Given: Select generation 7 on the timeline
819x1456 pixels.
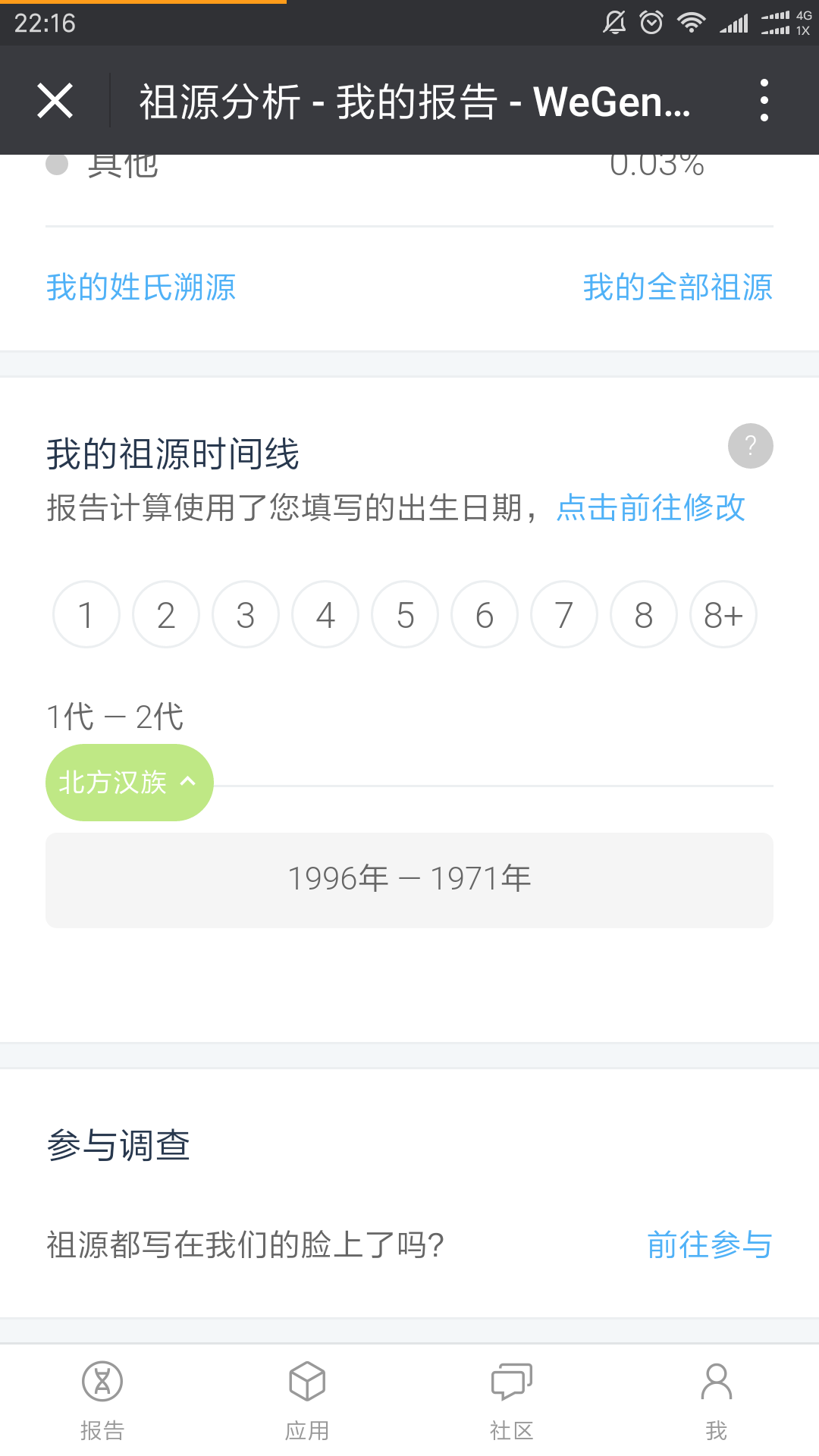Looking at the screenshot, I should point(564,614).
